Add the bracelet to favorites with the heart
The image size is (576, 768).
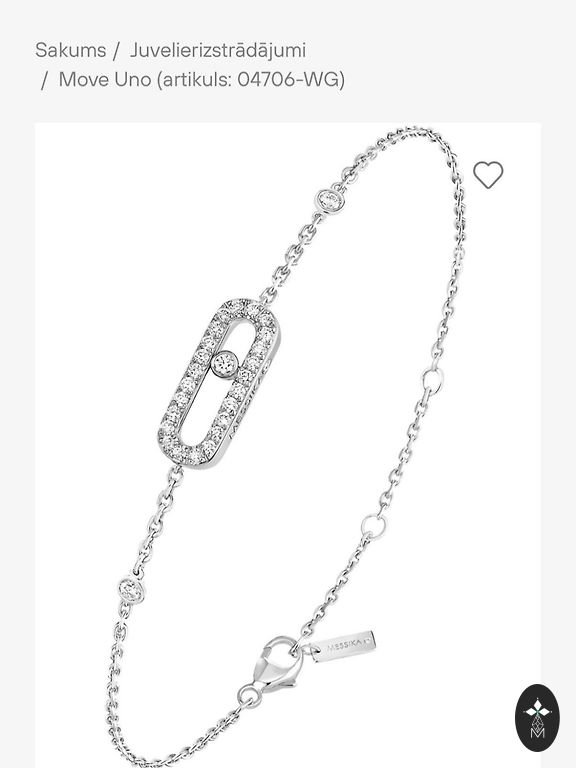[x=488, y=174]
